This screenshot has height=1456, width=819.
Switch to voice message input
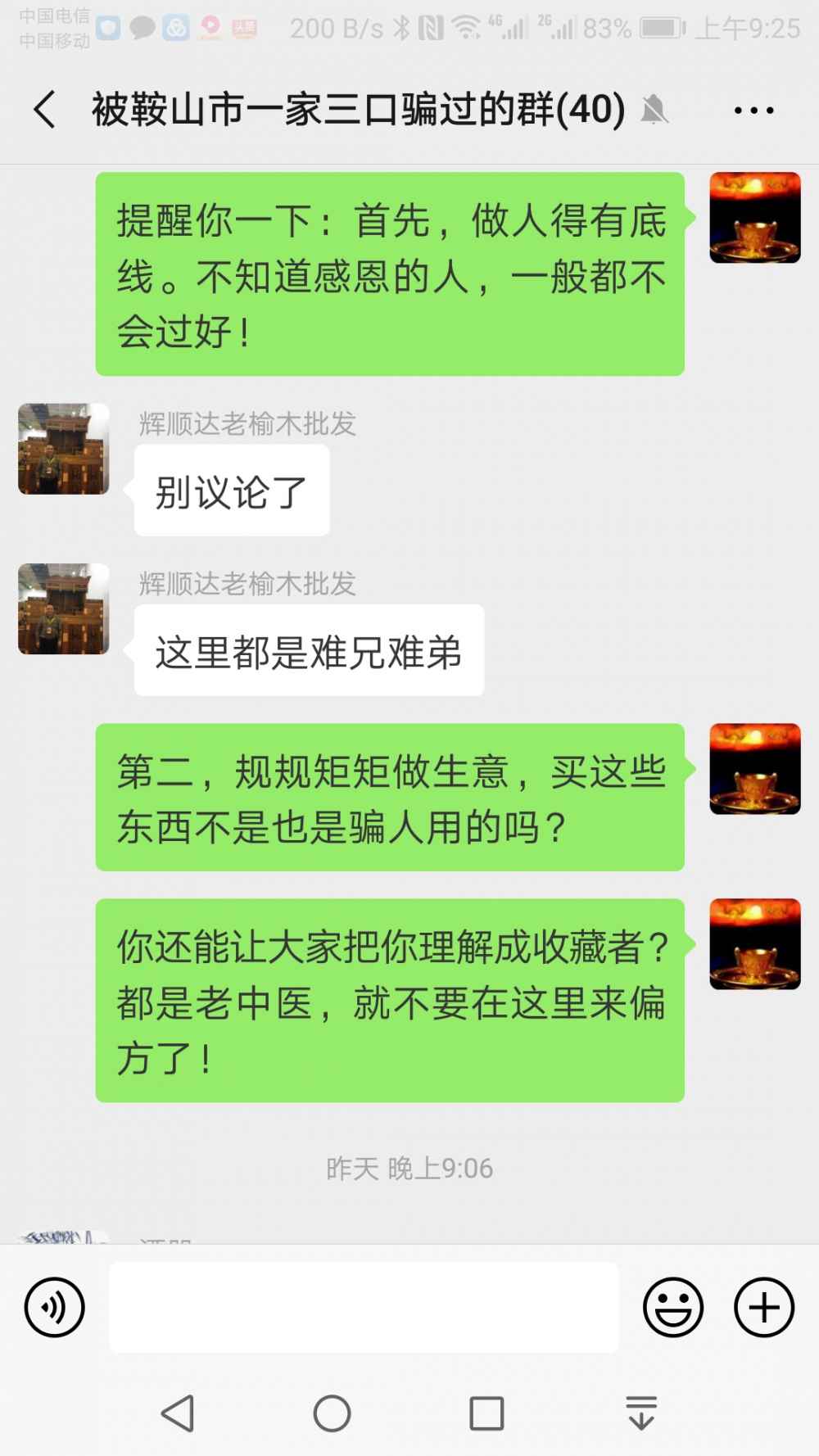[54, 1307]
